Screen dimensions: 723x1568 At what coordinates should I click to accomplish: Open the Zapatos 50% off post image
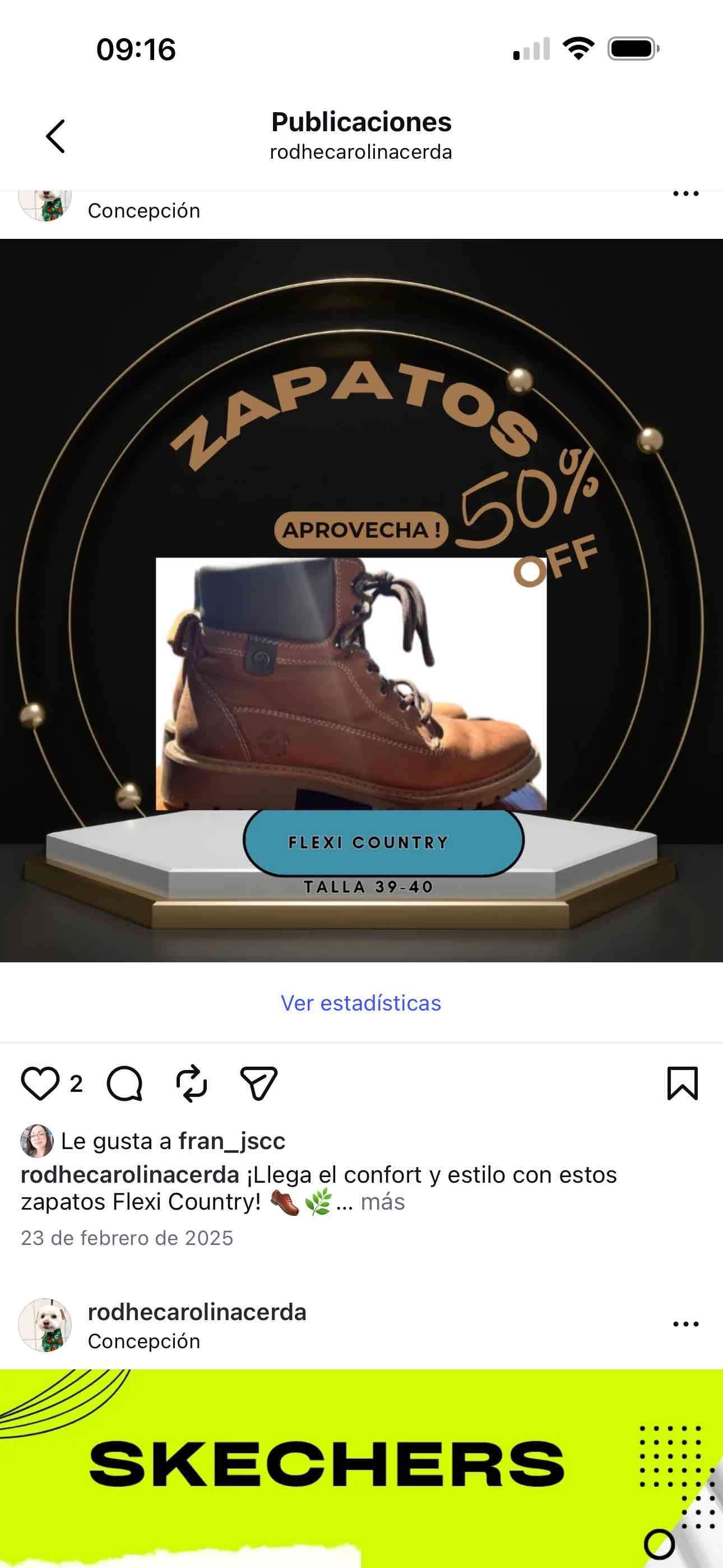(x=361, y=600)
